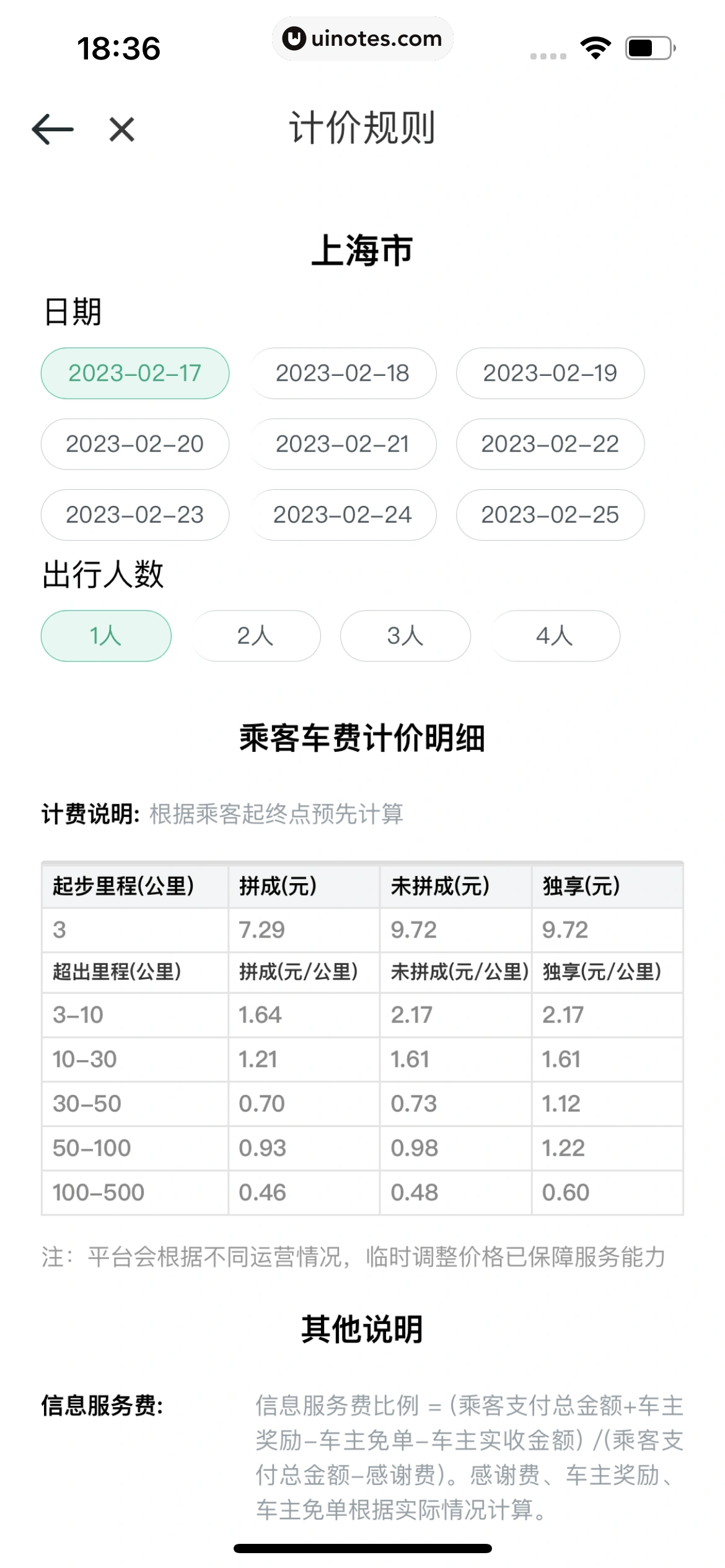The width and height of the screenshot is (725, 1568).
Task: Tap the 上海市 city title
Action: tap(362, 250)
